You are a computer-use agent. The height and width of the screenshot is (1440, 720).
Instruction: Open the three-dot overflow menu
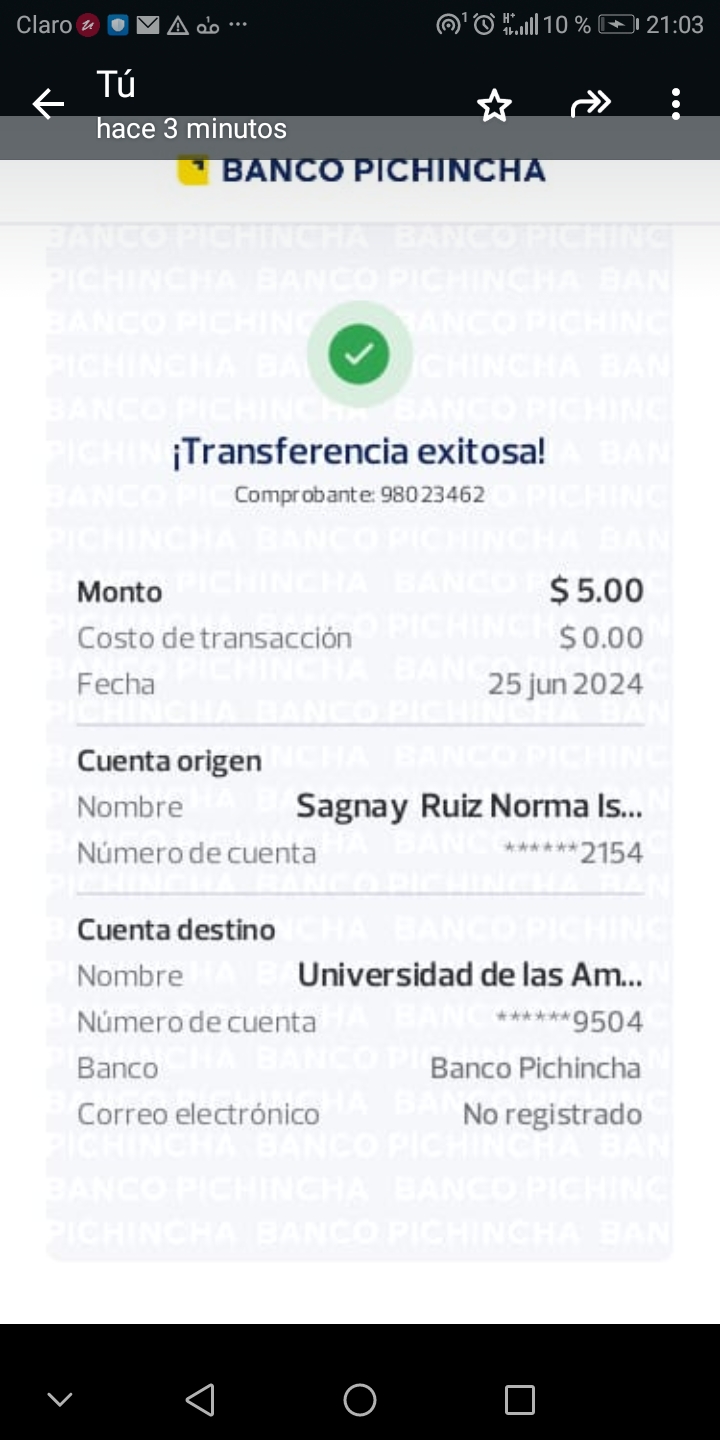676,104
